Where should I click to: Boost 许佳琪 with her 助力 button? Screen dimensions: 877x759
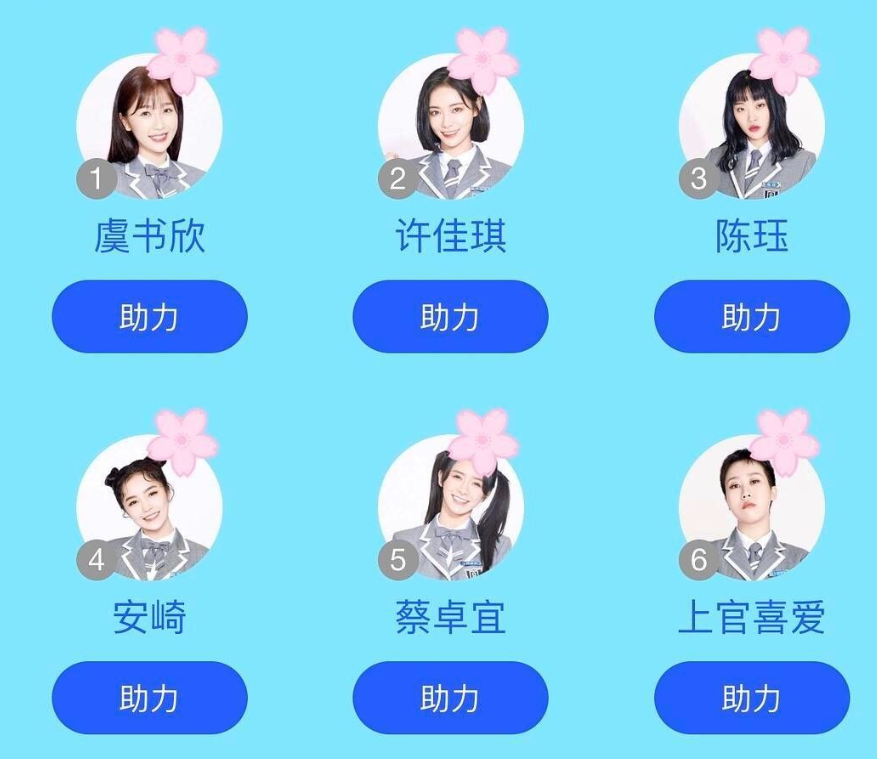click(450, 317)
